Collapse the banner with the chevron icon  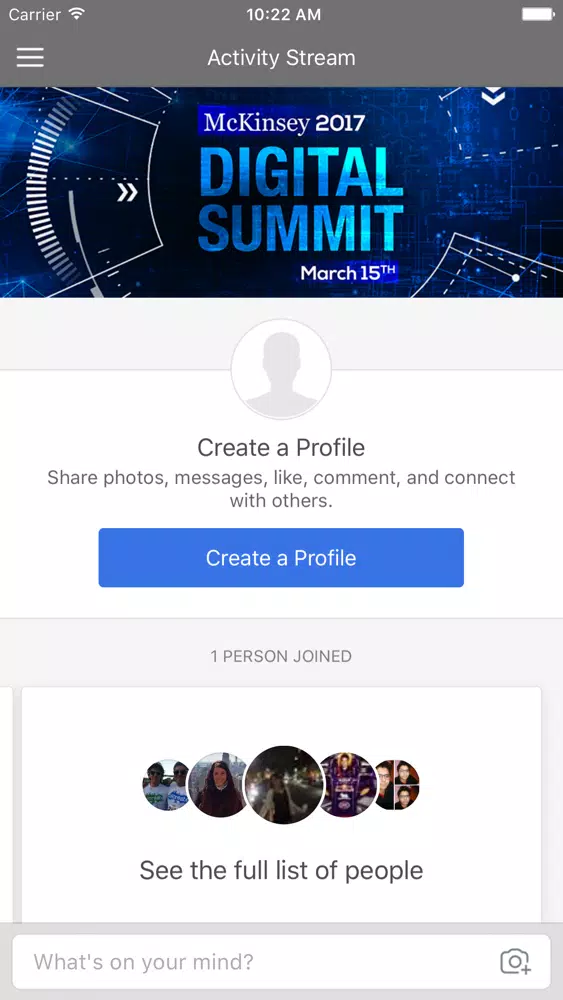[494, 96]
